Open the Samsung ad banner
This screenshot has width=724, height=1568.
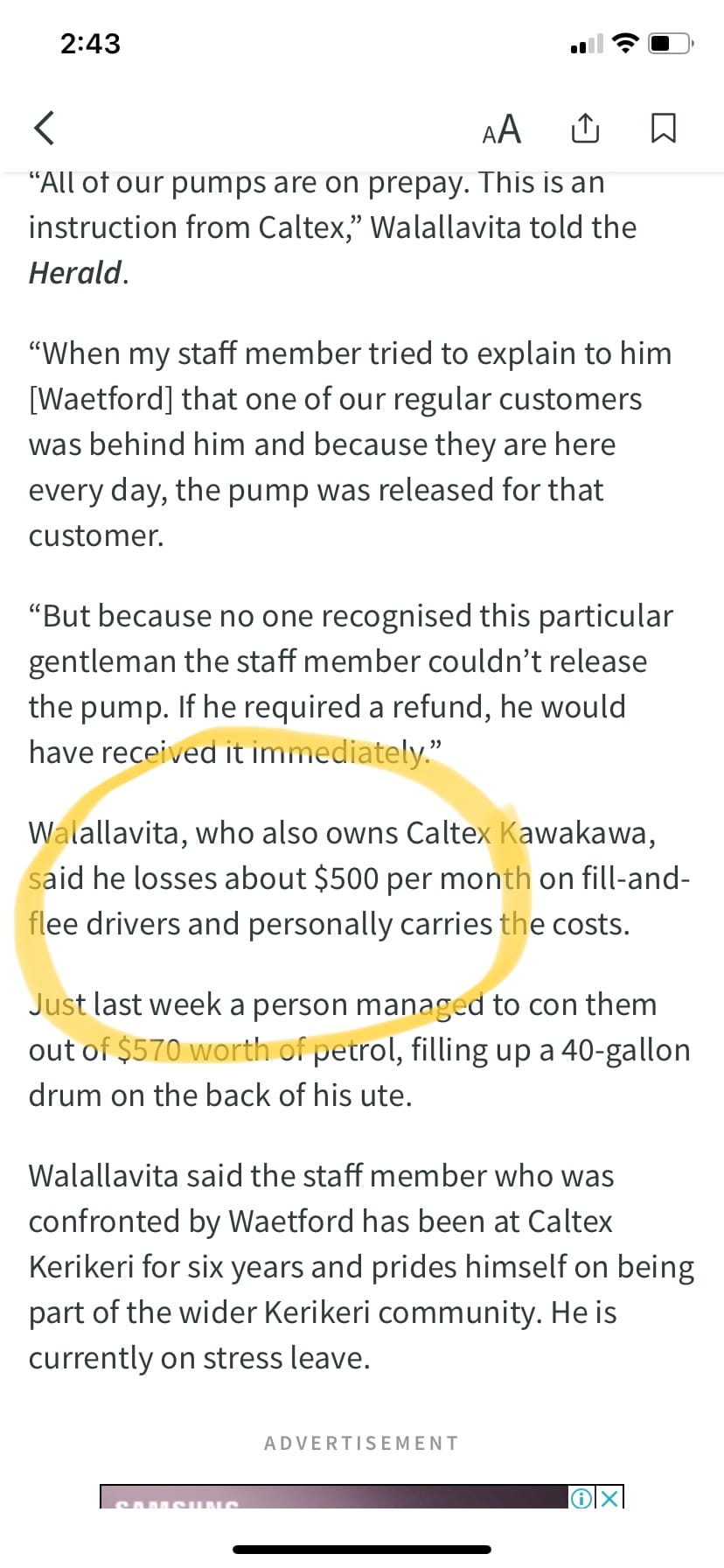tap(332, 1497)
